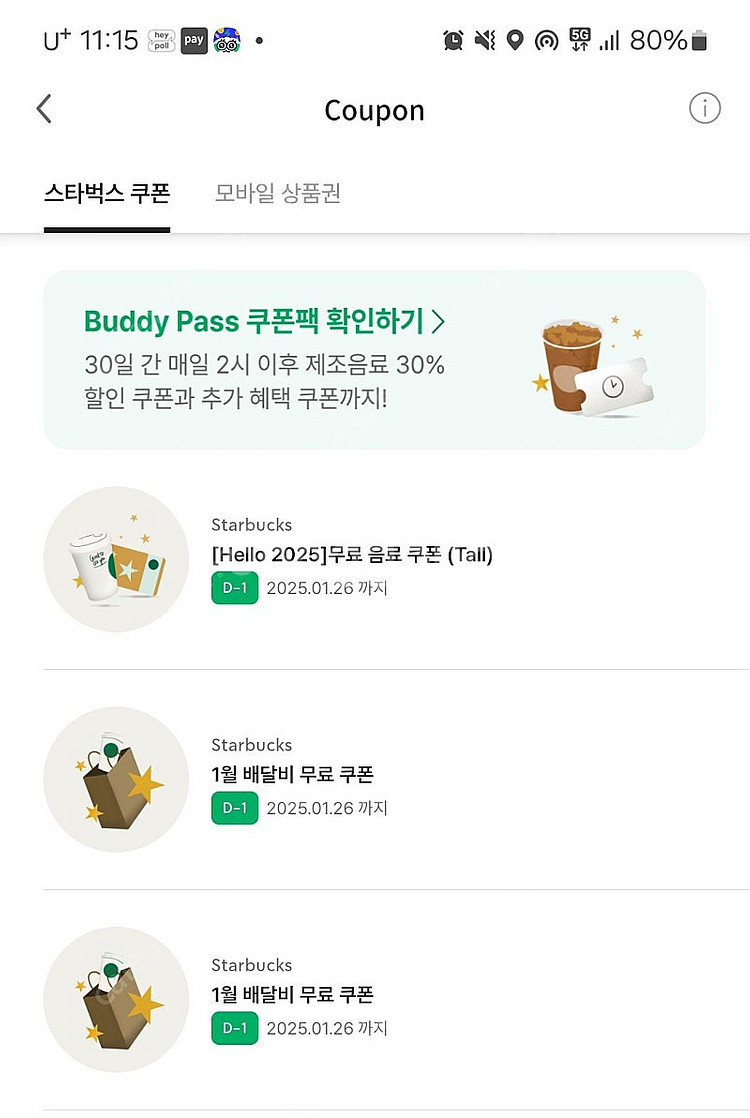Switch to the 모바일 상품권 tab

click(x=276, y=195)
